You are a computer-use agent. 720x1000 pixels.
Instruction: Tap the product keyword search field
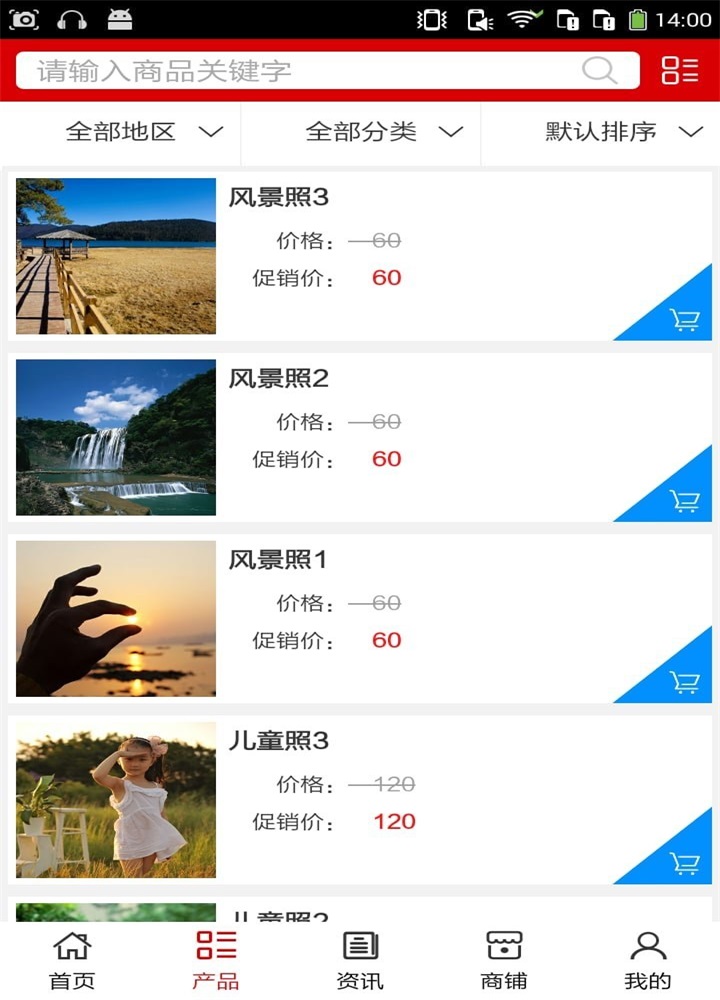pyautogui.click(x=300, y=71)
